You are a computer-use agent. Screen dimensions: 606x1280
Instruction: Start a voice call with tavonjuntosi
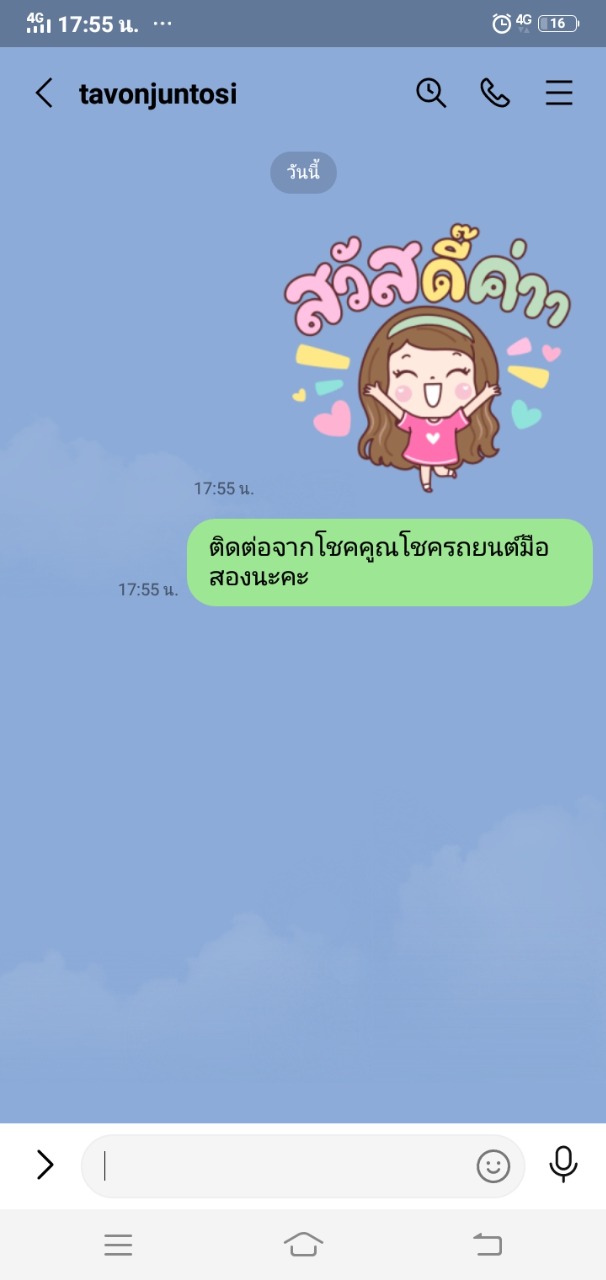coord(495,93)
